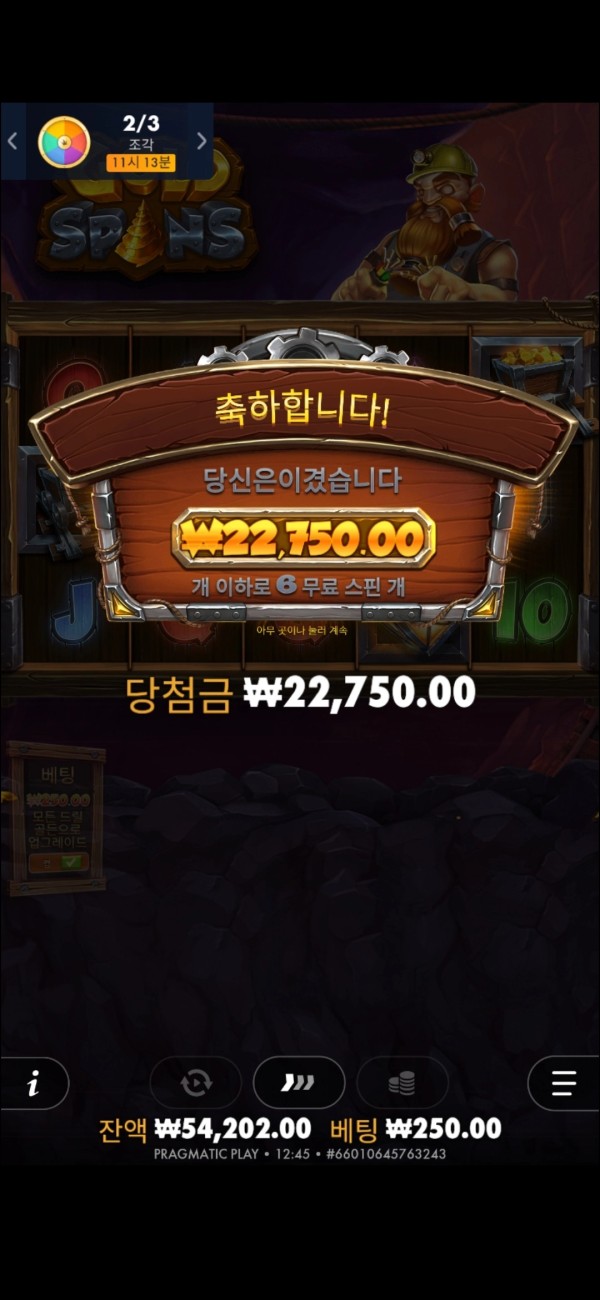Open the info button
The height and width of the screenshot is (1300, 600).
tap(34, 1083)
